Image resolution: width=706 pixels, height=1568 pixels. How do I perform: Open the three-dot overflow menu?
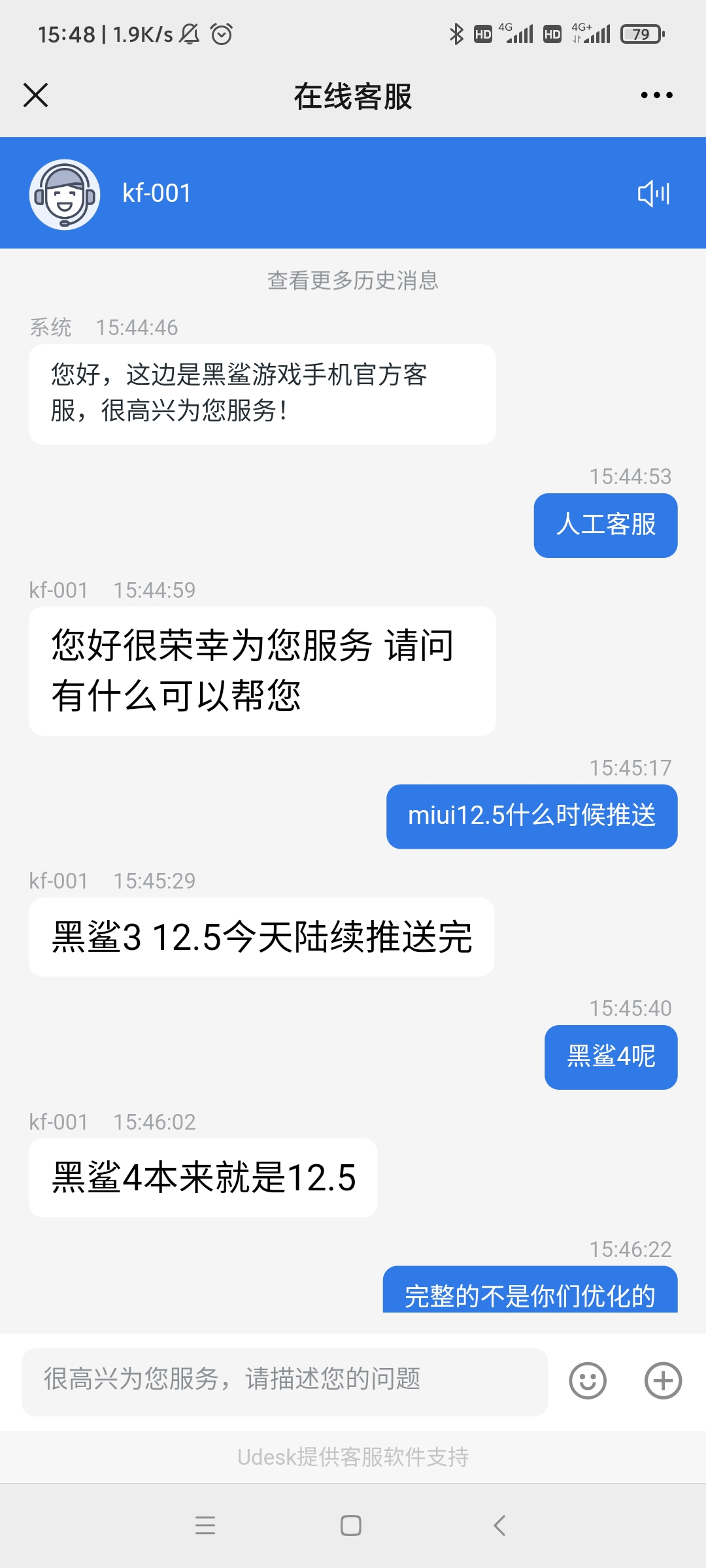click(656, 95)
